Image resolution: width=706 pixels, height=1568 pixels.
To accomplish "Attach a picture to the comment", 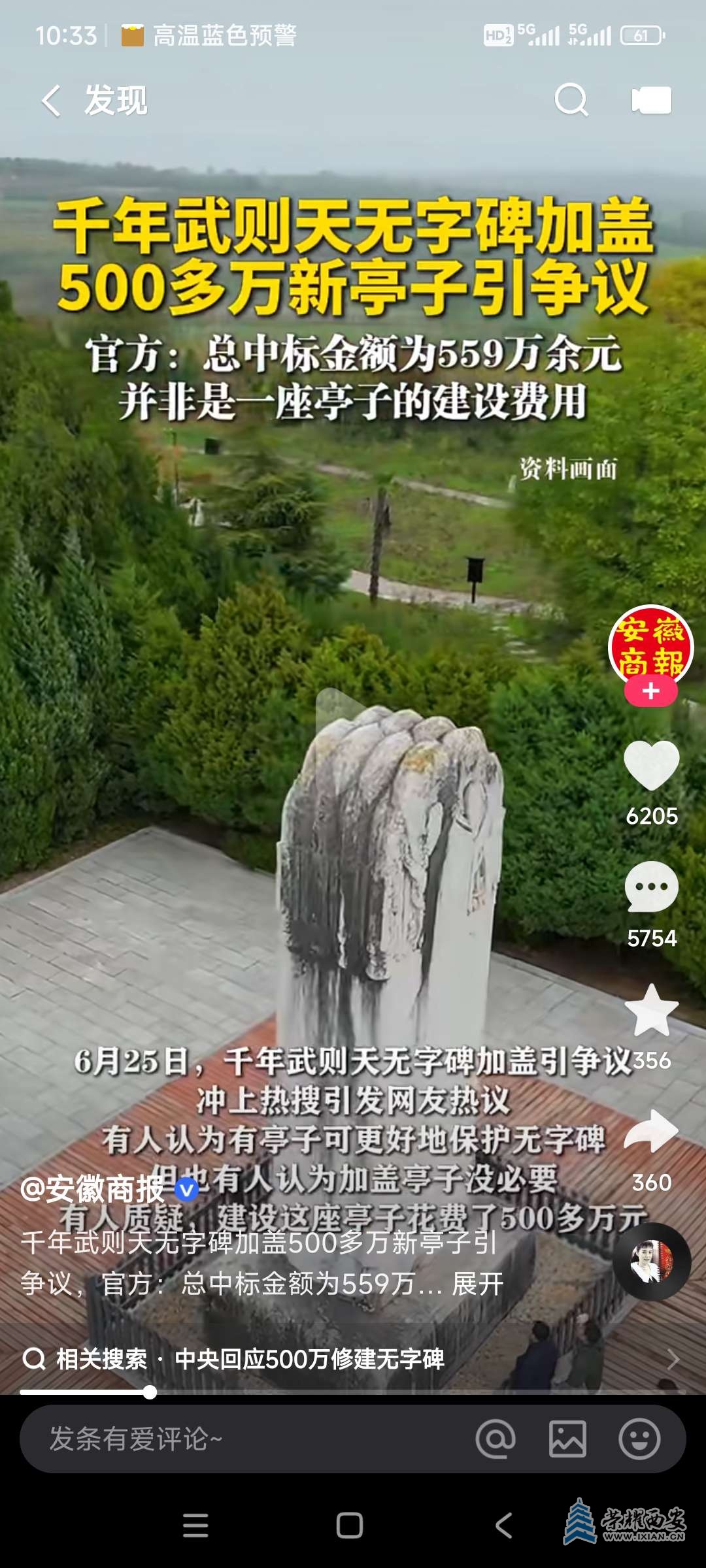I will click(567, 1439).
